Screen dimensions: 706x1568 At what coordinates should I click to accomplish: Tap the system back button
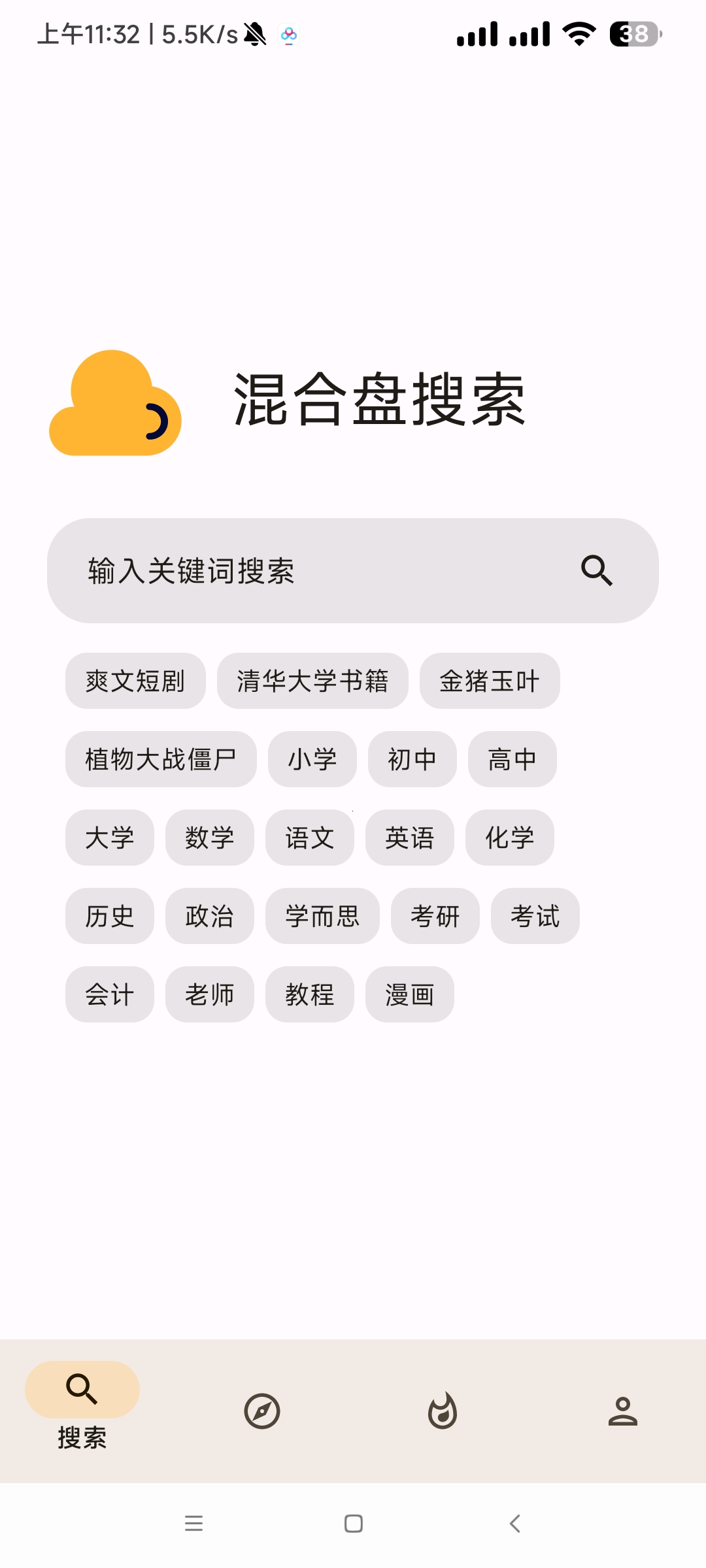[515, 1524]
